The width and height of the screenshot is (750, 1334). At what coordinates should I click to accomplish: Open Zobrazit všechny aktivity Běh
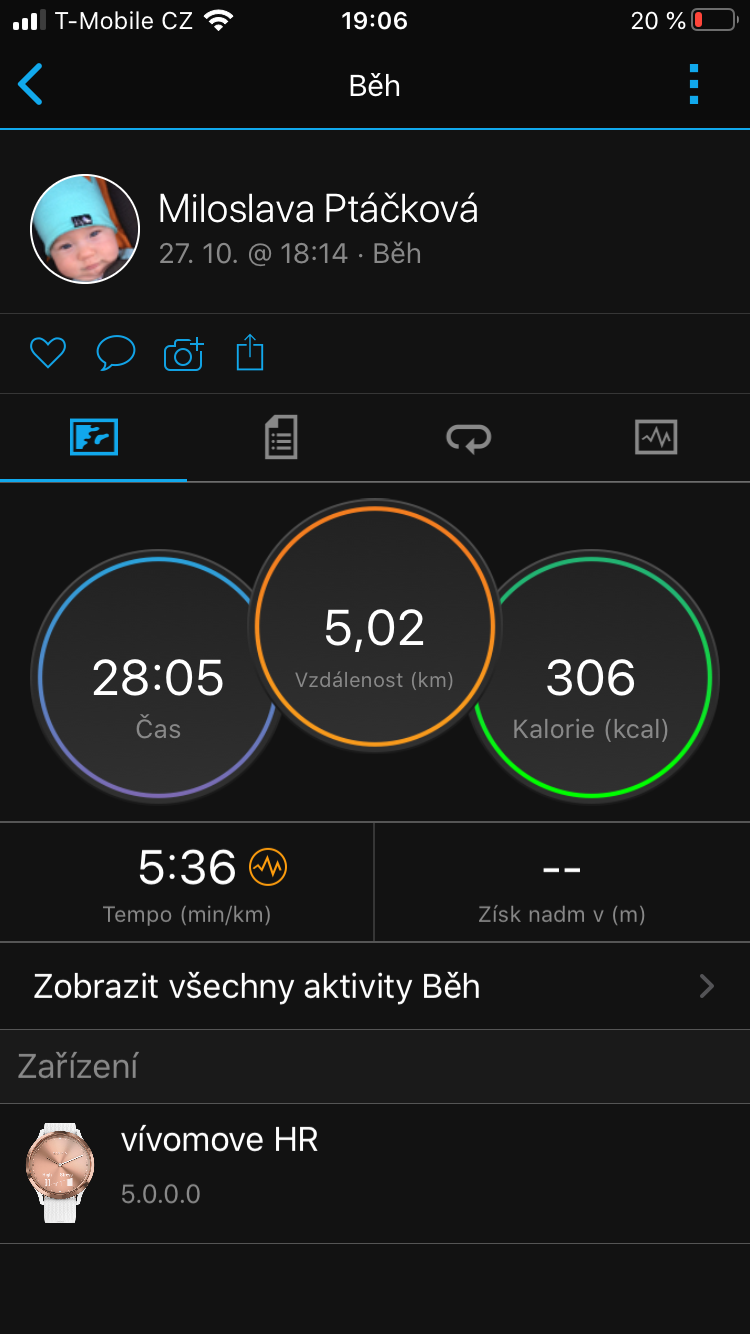(x=375, y=986)
